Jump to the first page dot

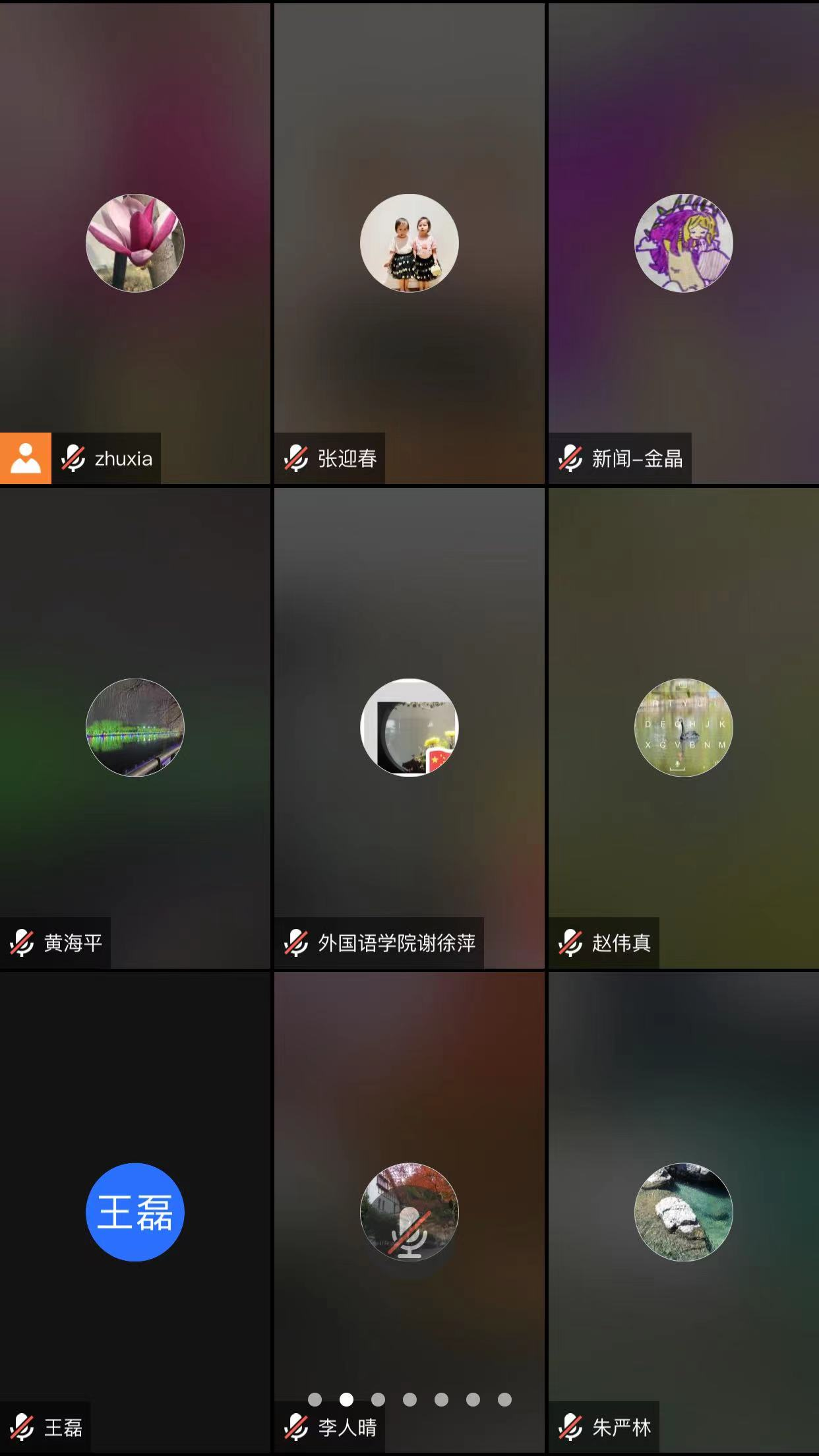click(x=315, y=1399)
